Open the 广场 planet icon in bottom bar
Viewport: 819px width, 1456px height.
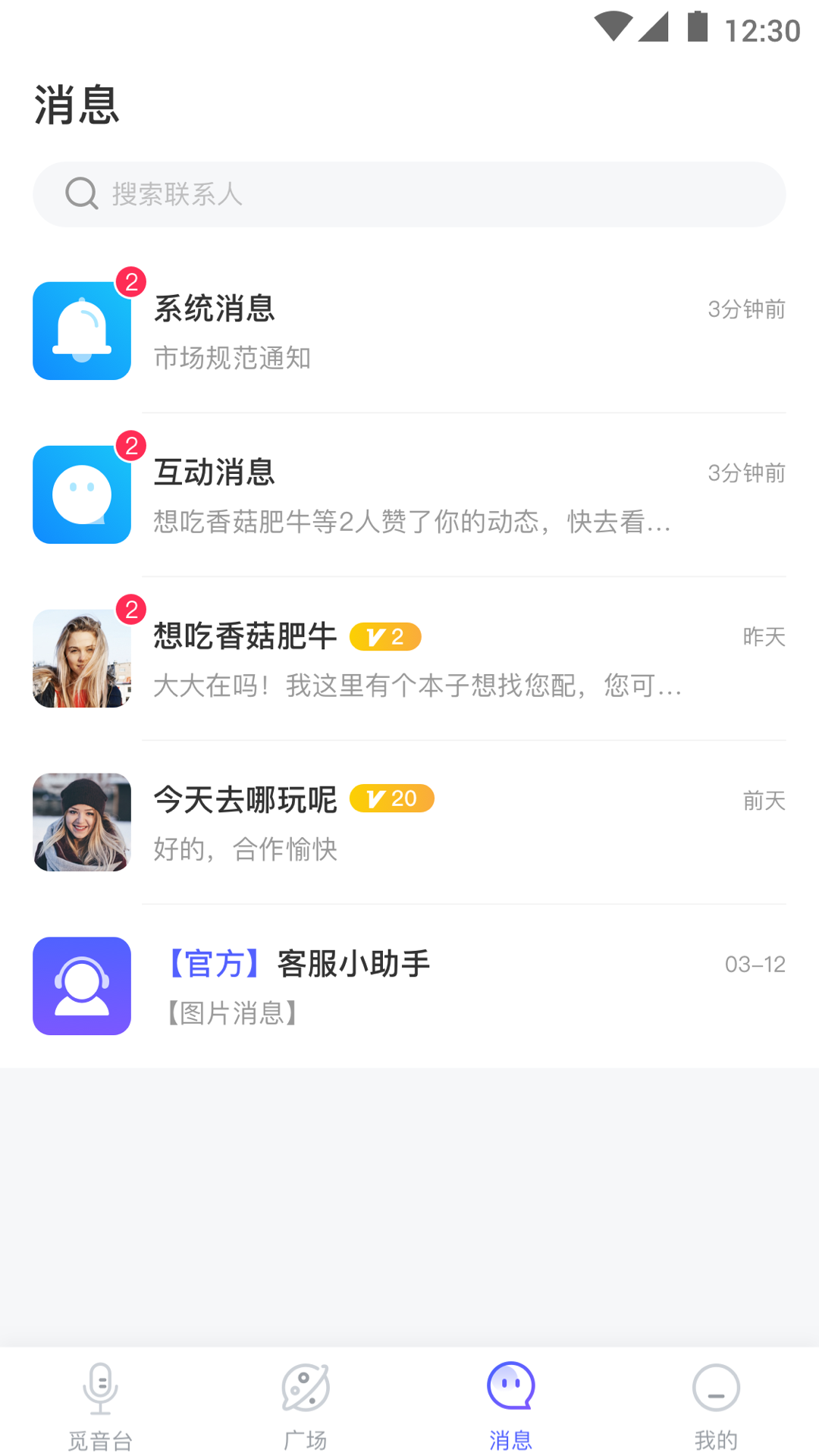point(304,1388)
